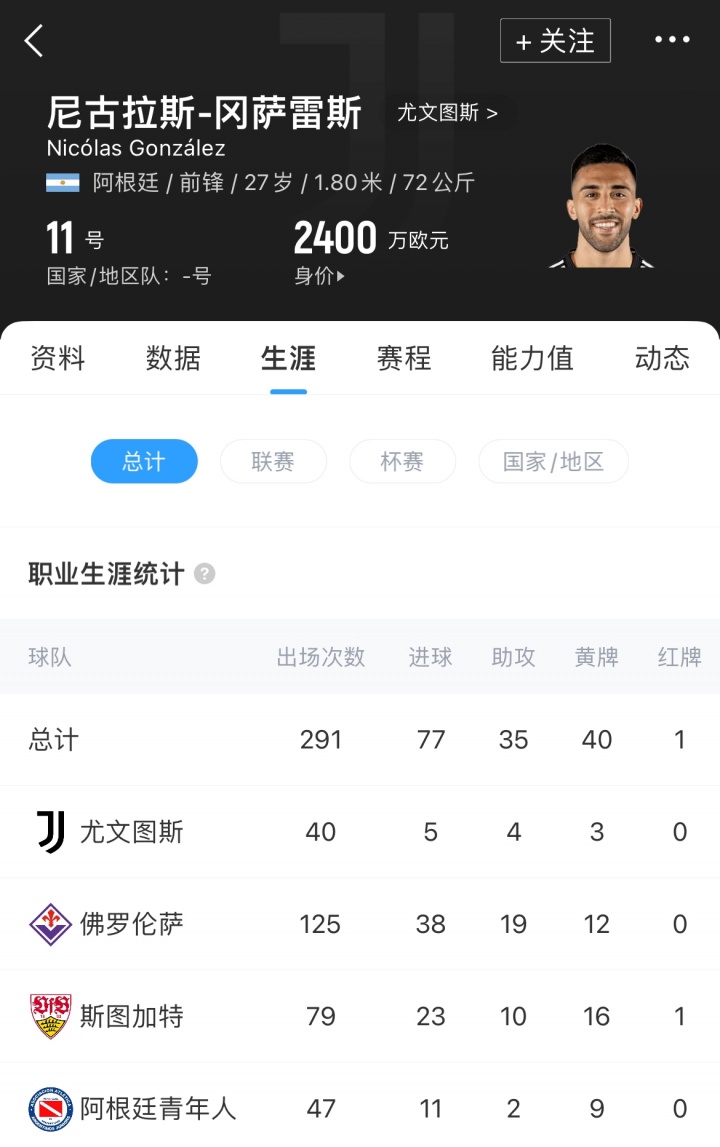Open the 赛程 tab

(x=402, y=358)
